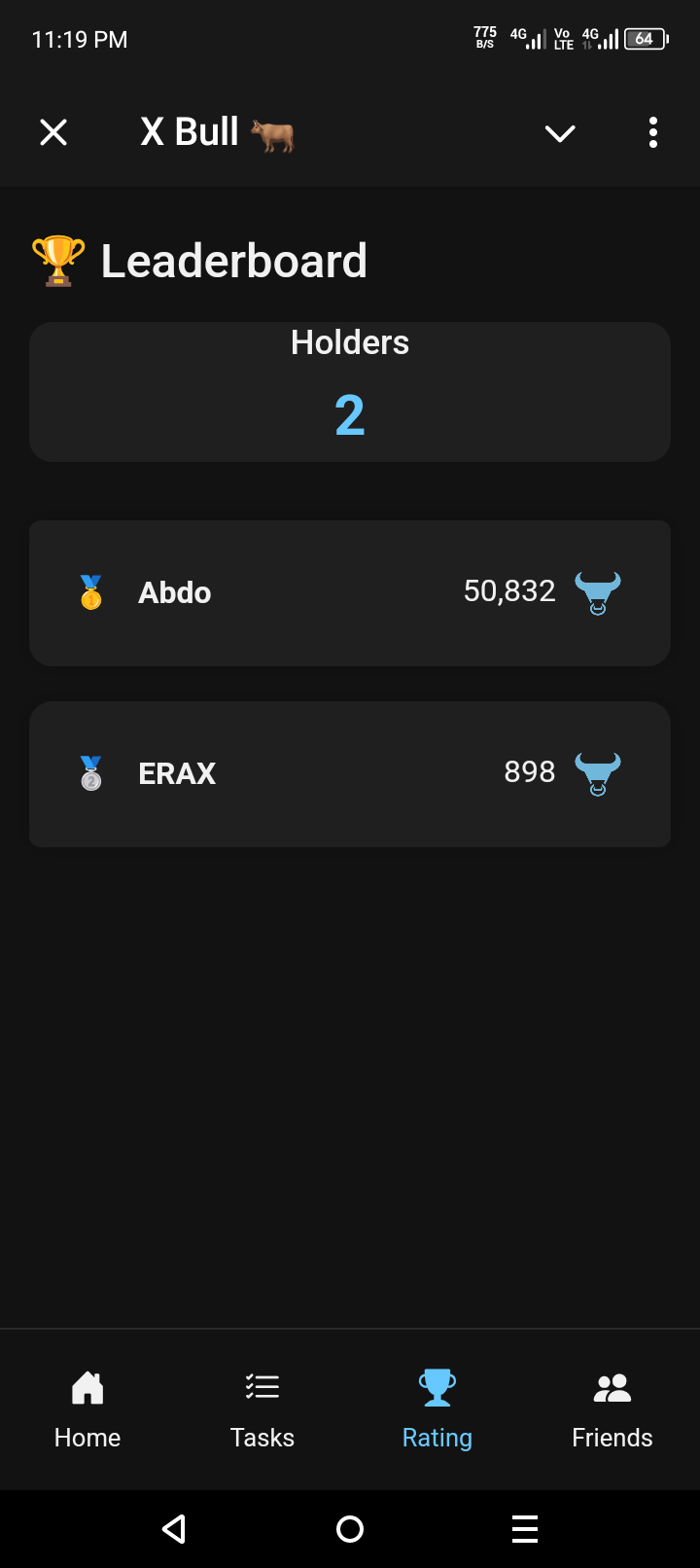Tap the bull icon beside ERAX's score
This screenshot has width=700, height=1568.
[599, 773]
